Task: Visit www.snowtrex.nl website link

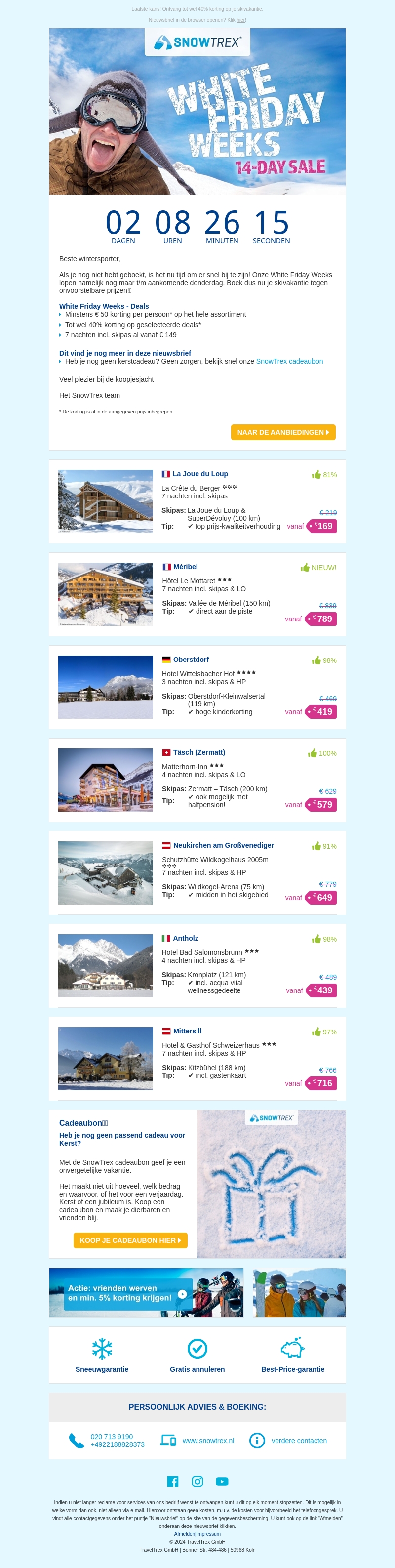Action: pos(207,1441)
